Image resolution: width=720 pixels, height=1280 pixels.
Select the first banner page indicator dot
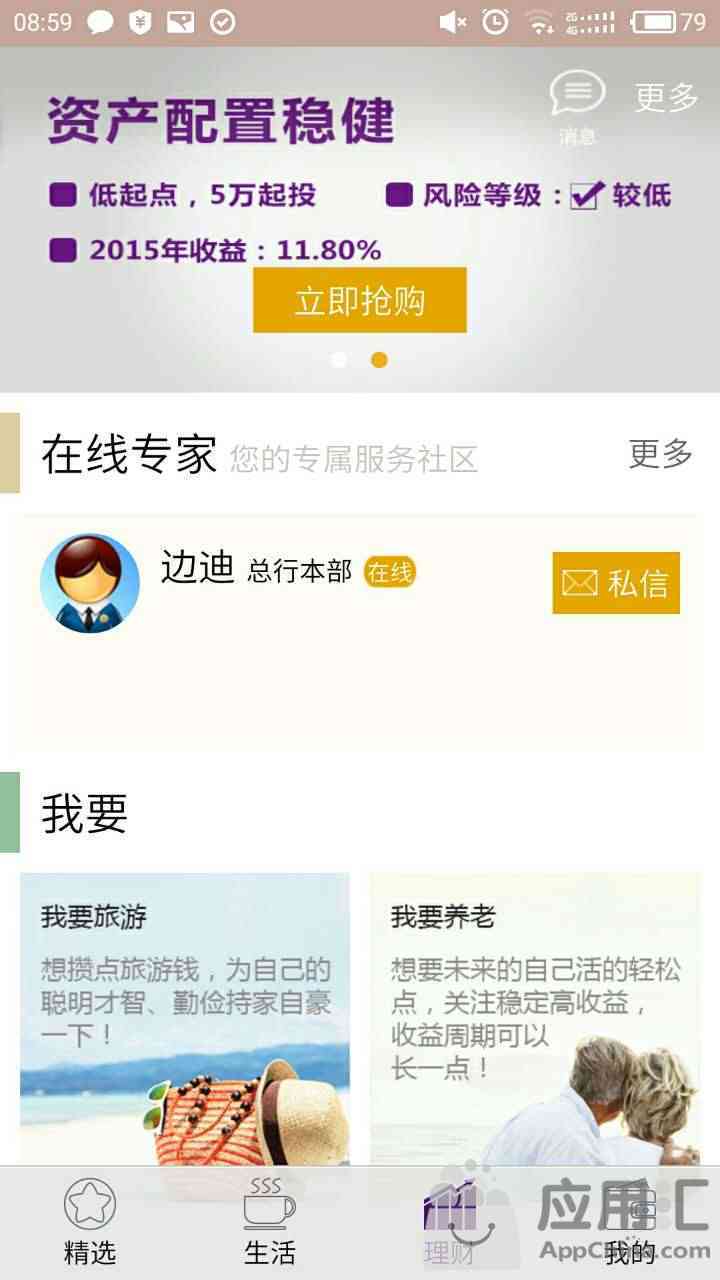click(x=339, y=360)
